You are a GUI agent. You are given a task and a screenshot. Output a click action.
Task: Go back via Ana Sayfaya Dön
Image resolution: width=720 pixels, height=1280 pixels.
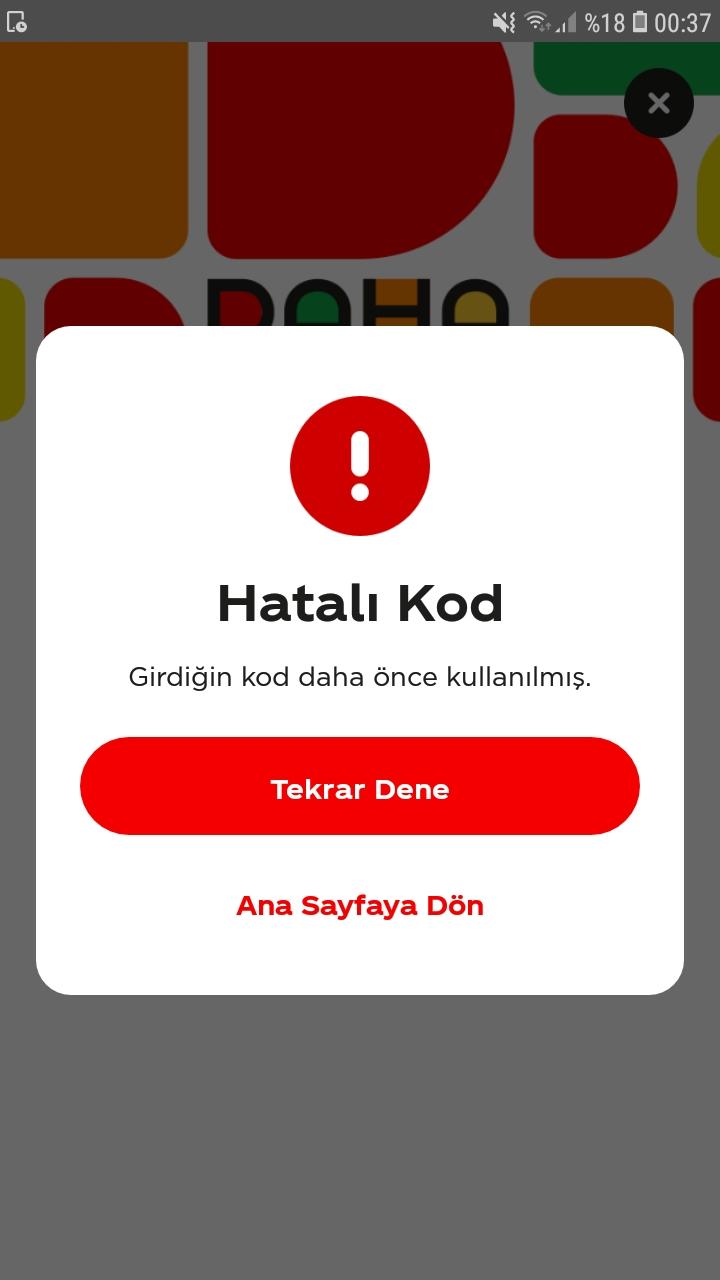click(x=360, y=906)
